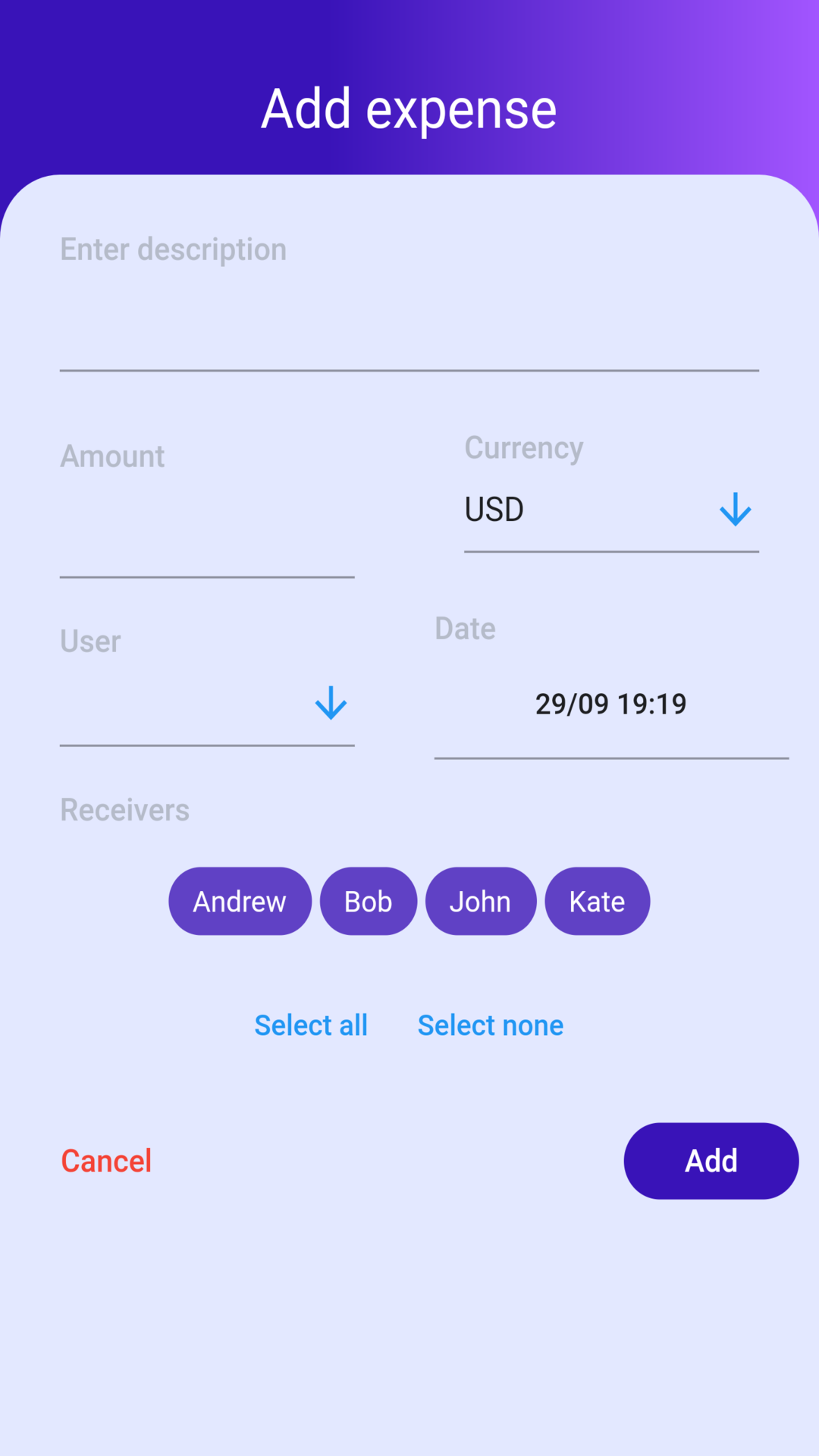Choose Select all receivers

point(311,1025)
